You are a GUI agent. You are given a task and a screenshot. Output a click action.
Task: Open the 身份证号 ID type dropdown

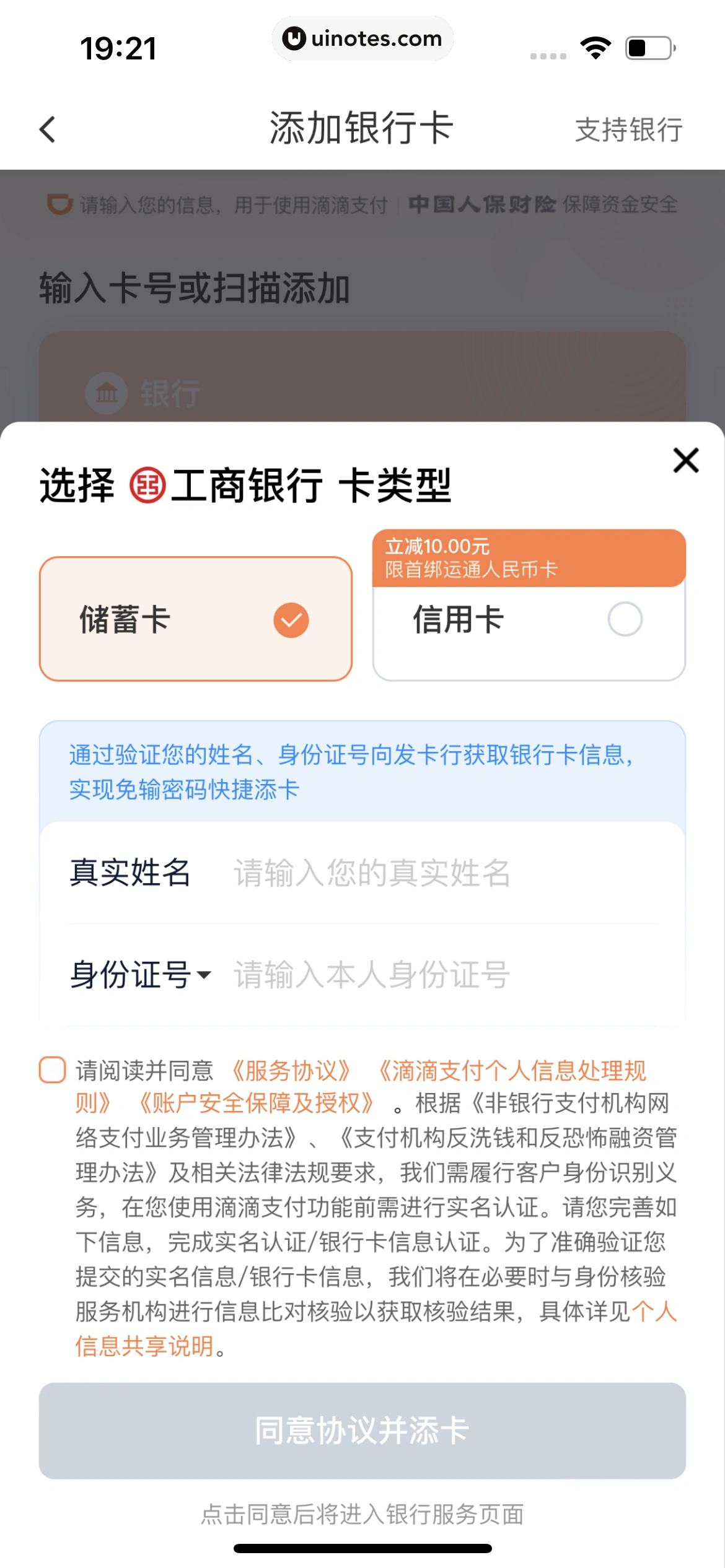coord(139,974)
